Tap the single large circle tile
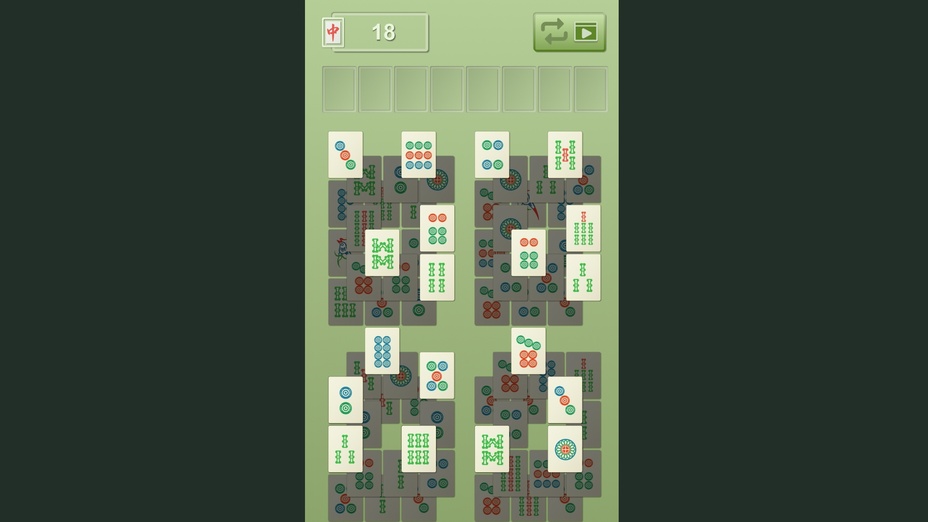Image resolution: width=928 pixels, height=522 pixels. (x=564, y=449)
